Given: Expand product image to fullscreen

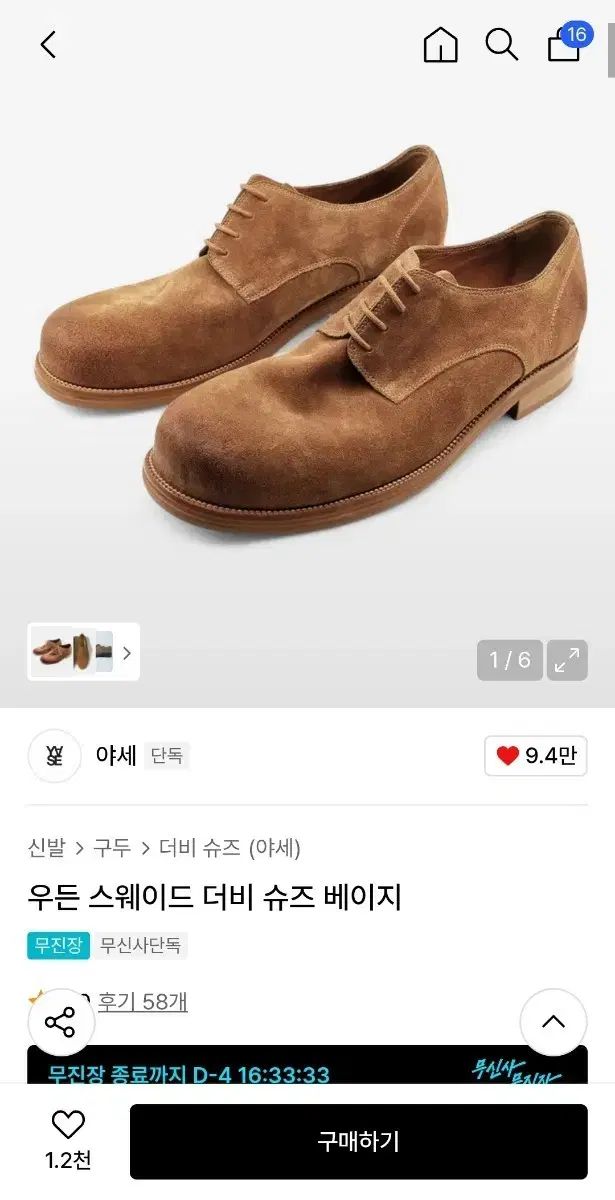Looking at the screenshot, I should point(567,660).
